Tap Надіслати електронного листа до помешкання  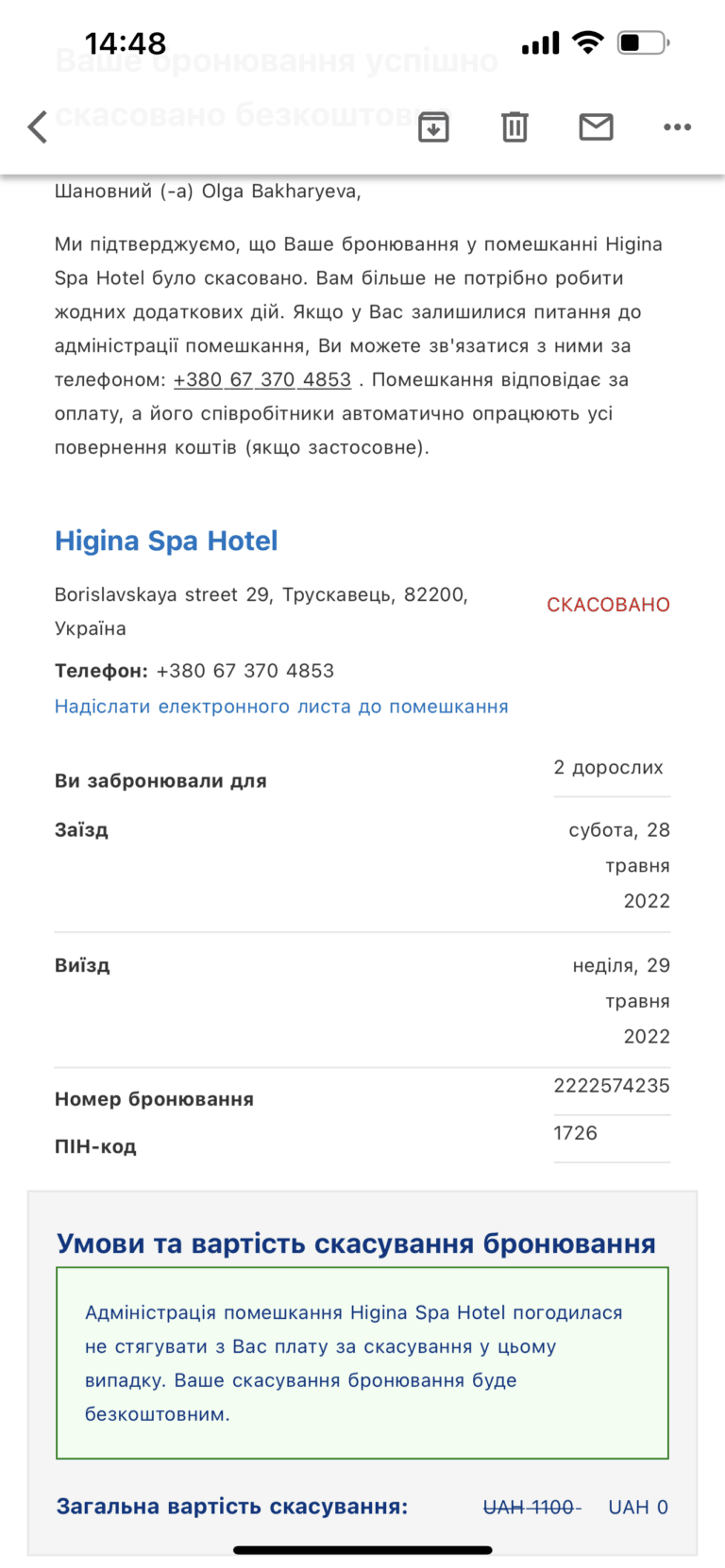tap(281, 707)
